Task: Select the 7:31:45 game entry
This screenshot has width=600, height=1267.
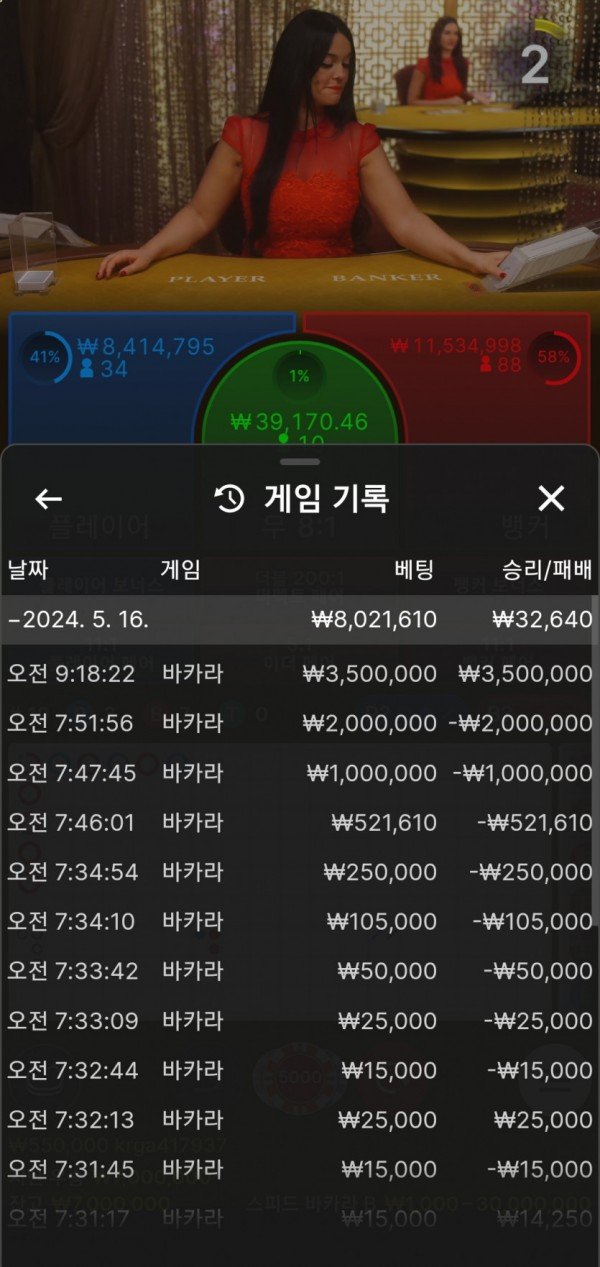Action: 300,1169
